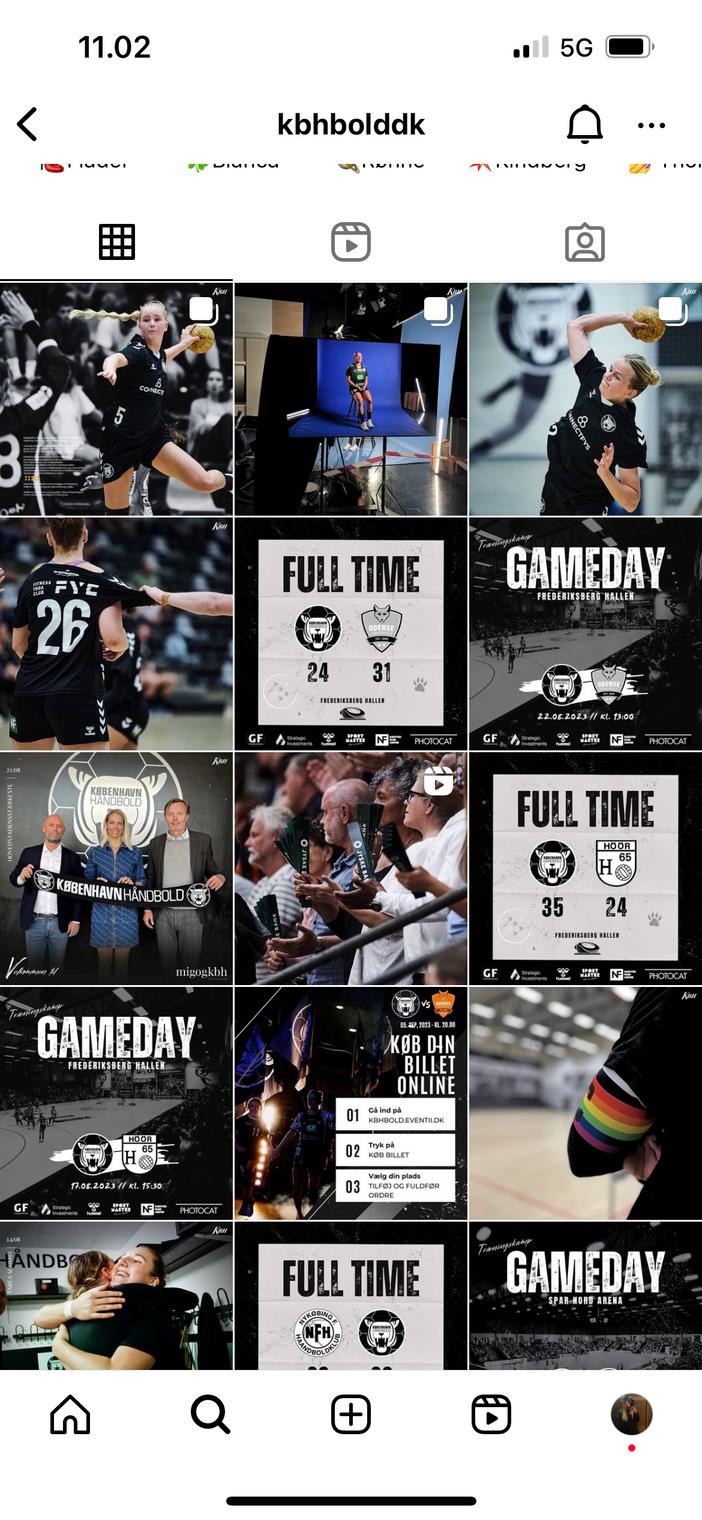Screen dimensions: 702x1520
Task: Switch to the Reels tab on profile
Action: [351, 242]
